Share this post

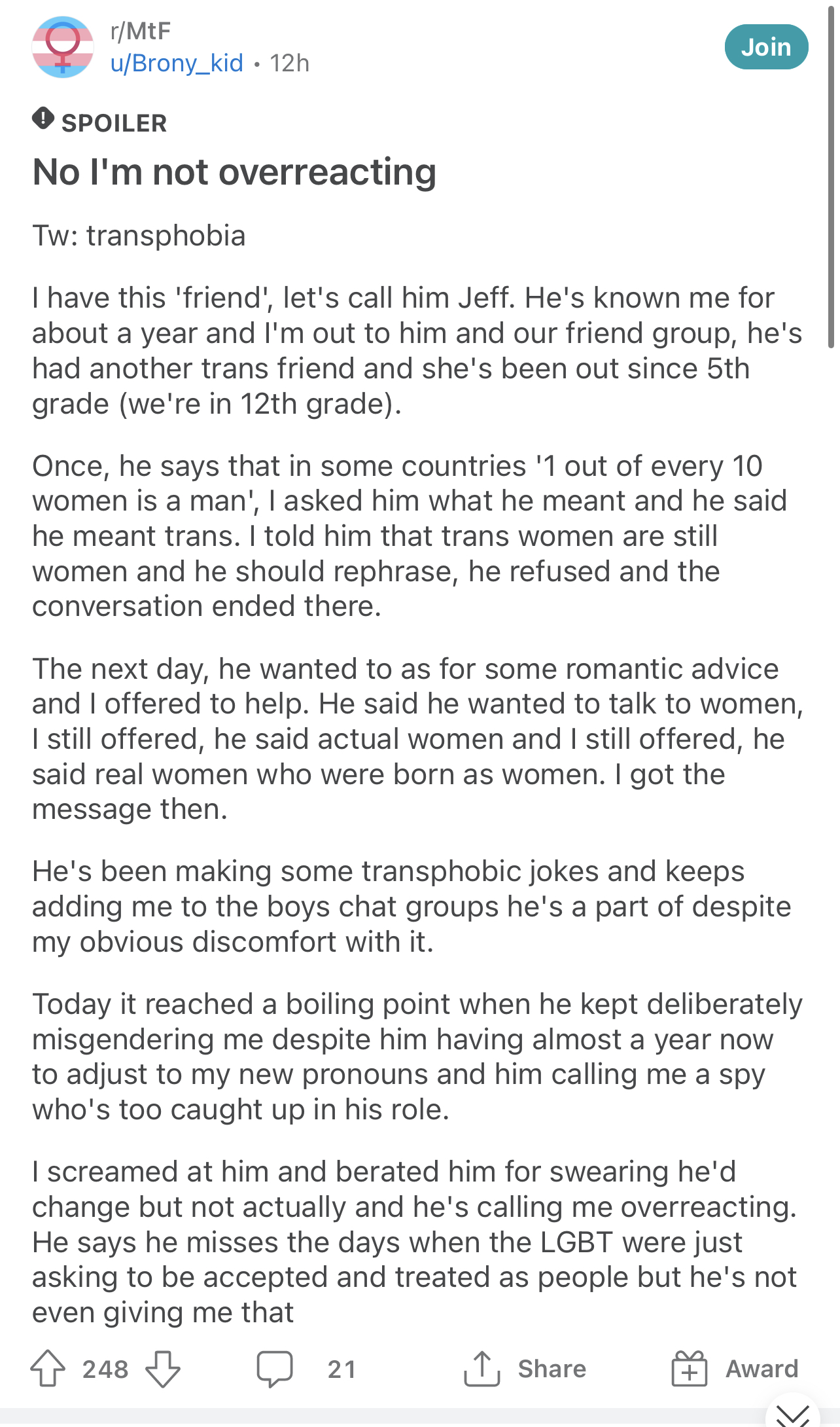point(525,1369)
